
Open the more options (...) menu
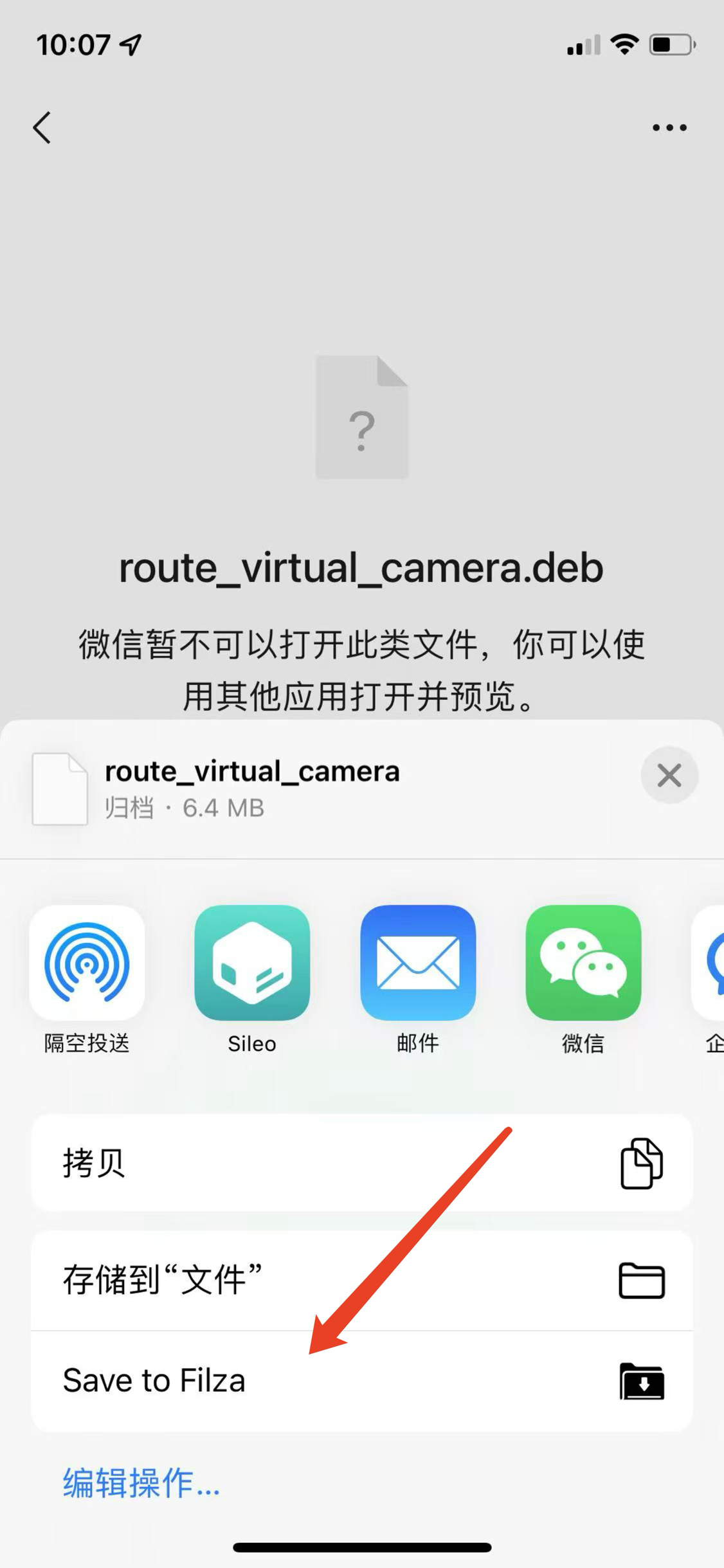(667, 127)
